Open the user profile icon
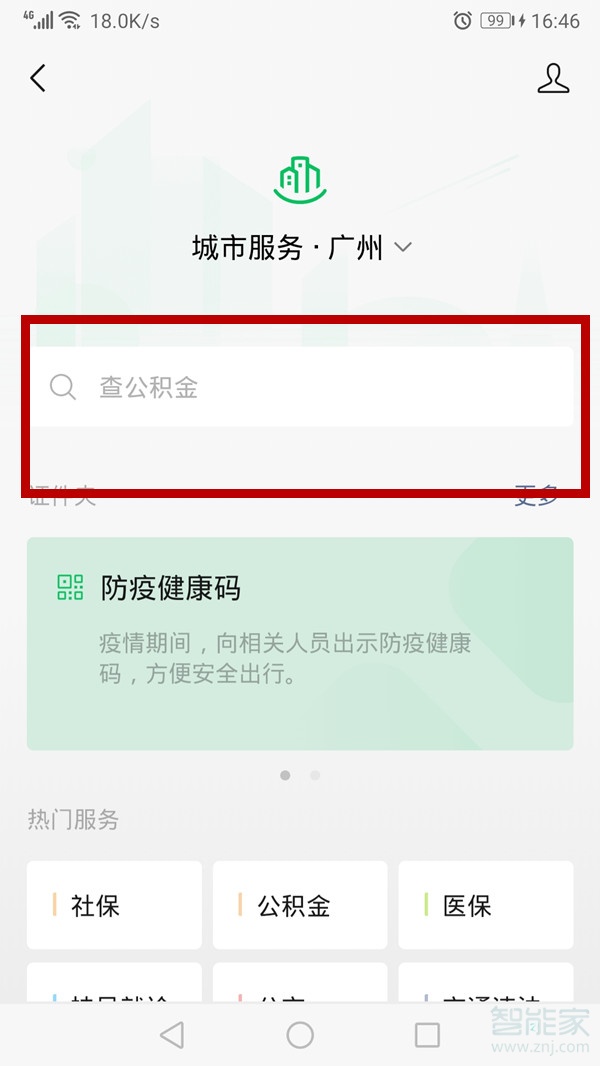The width and height of the screenshot is (600, 1066). coord(553,78)
